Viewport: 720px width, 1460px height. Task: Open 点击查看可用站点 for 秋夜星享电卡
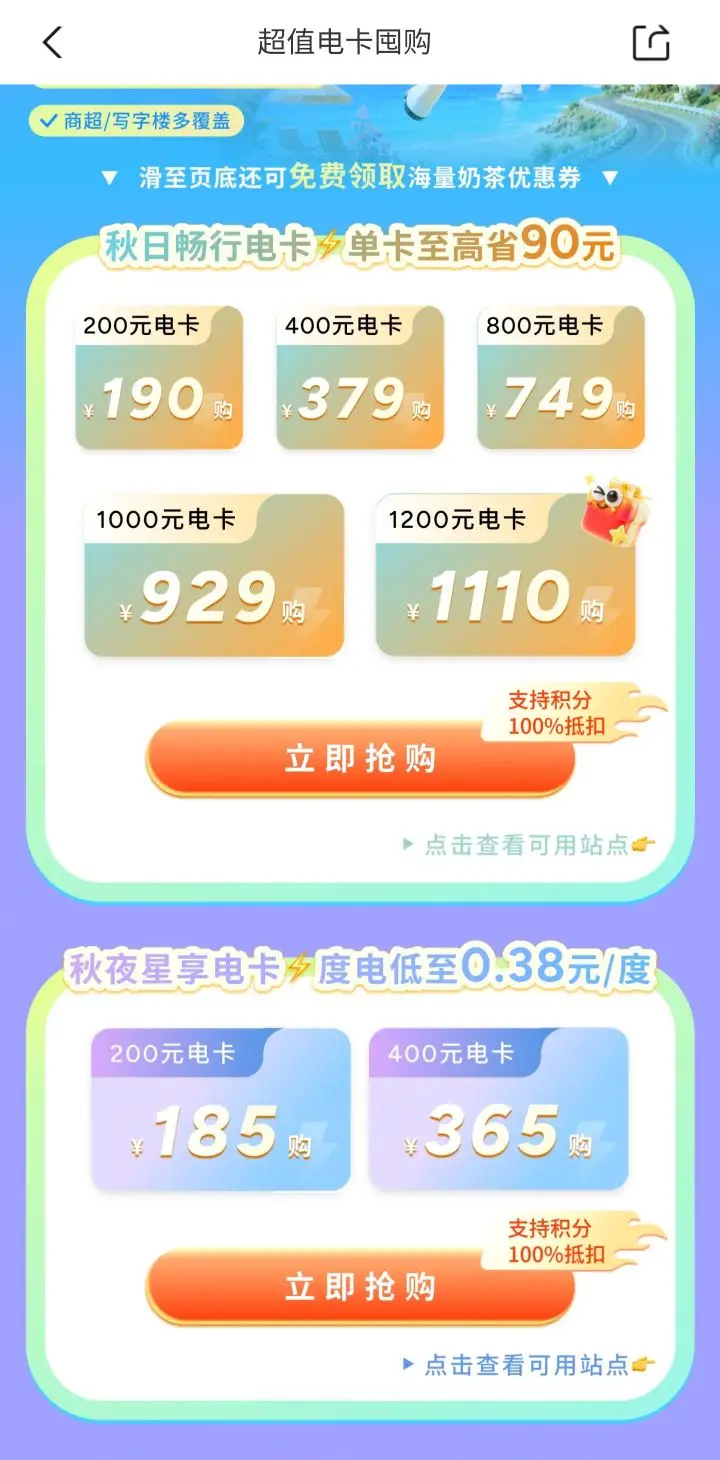[x=529, y=1364]
